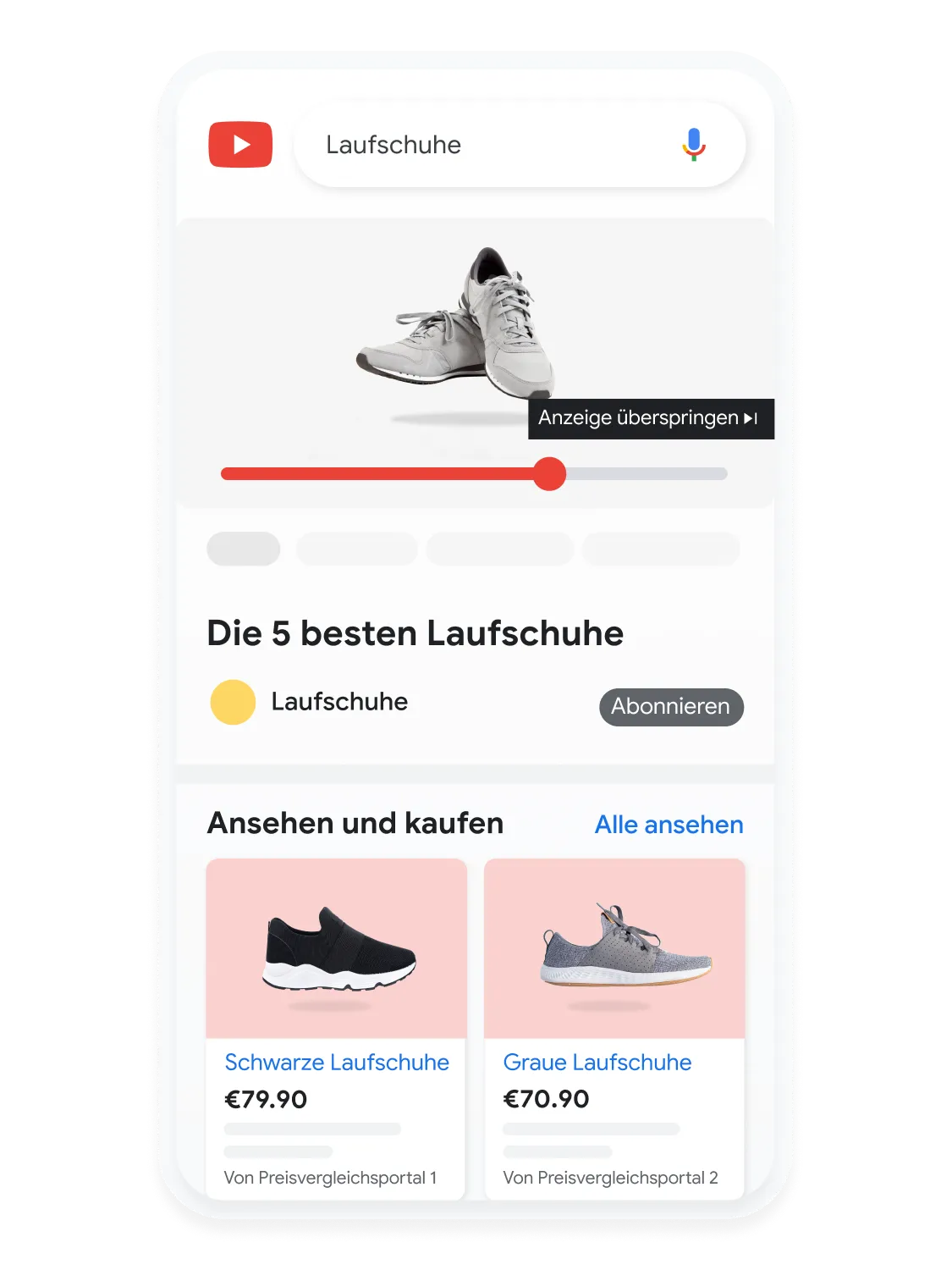Image resolution: width=952 pixels, height=1270 pixels.
Task: Select the black running shoe product image
Action: (x=335, y=948)
